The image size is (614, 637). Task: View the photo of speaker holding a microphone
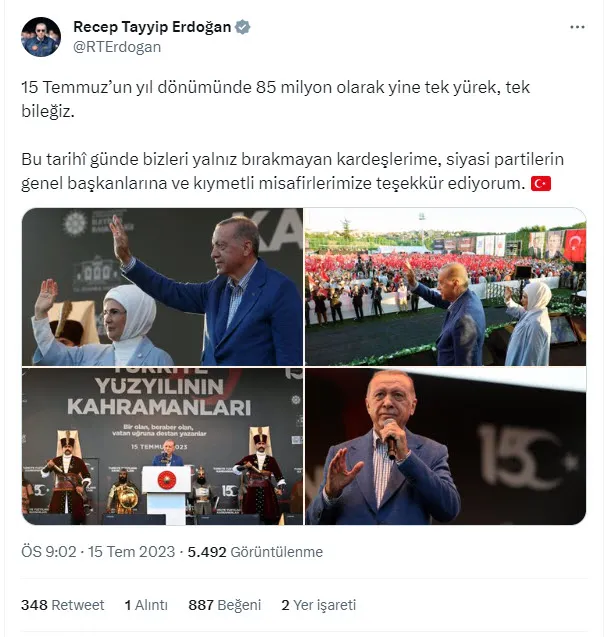coord(445,447)
